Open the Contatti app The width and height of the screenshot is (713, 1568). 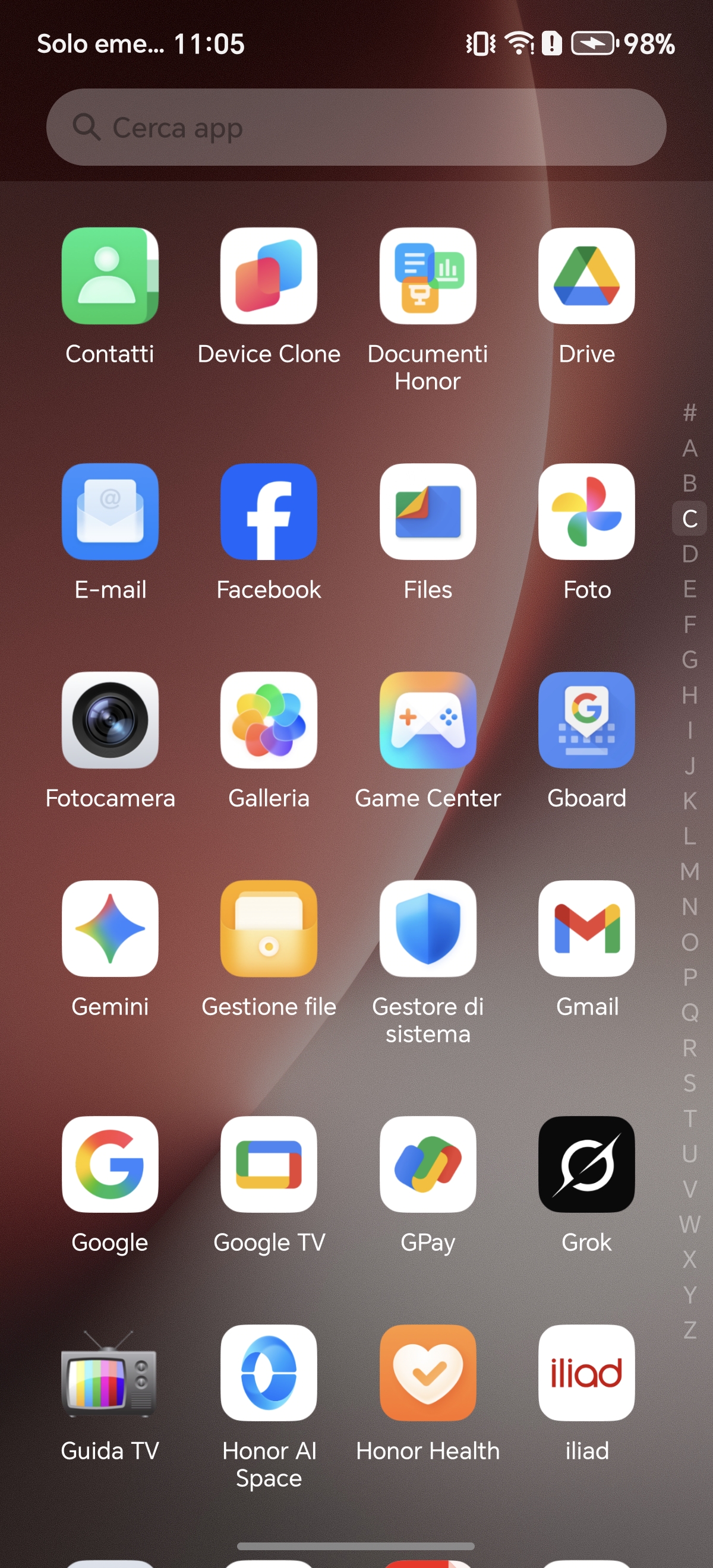[x=110, y=276]
